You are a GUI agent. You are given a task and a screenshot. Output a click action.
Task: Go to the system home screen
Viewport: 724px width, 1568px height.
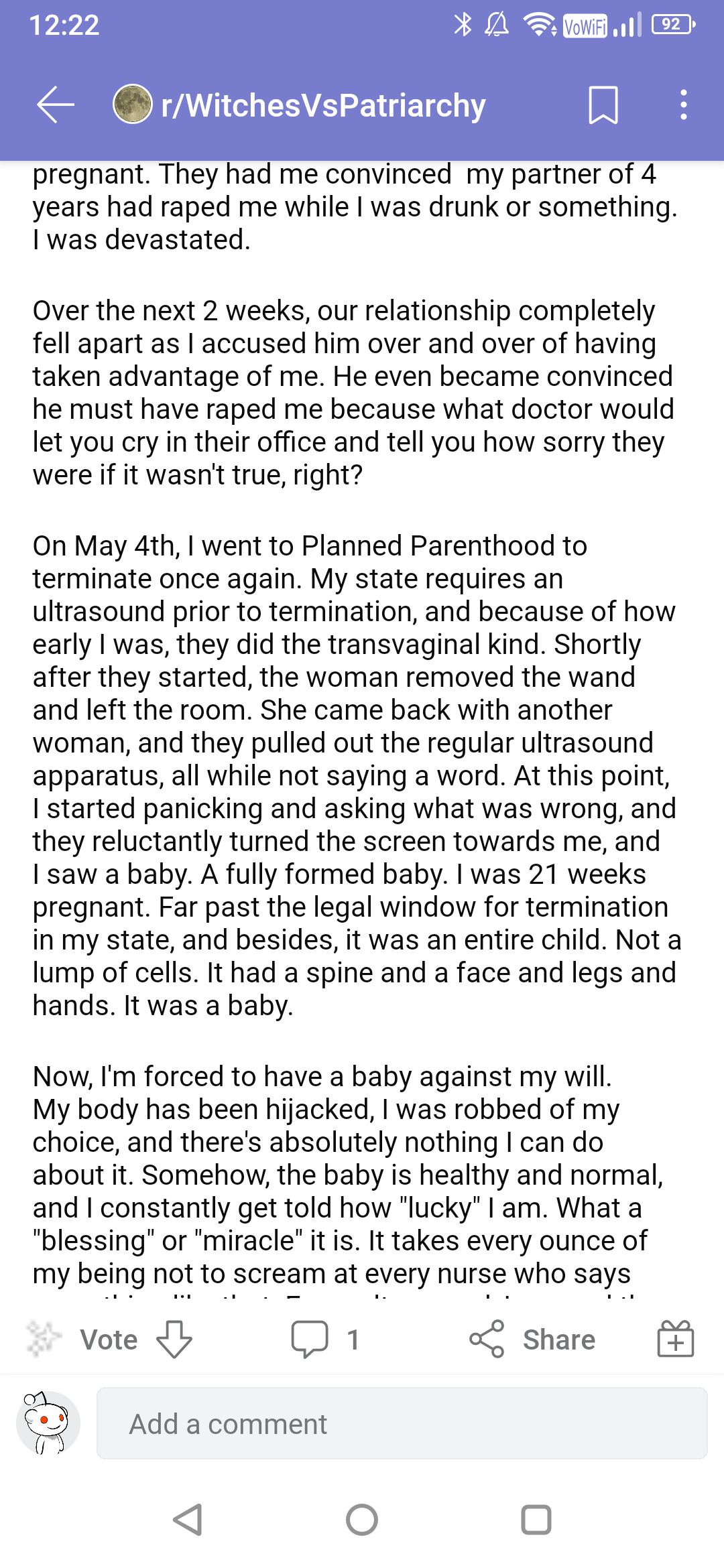click(362, 1520)
